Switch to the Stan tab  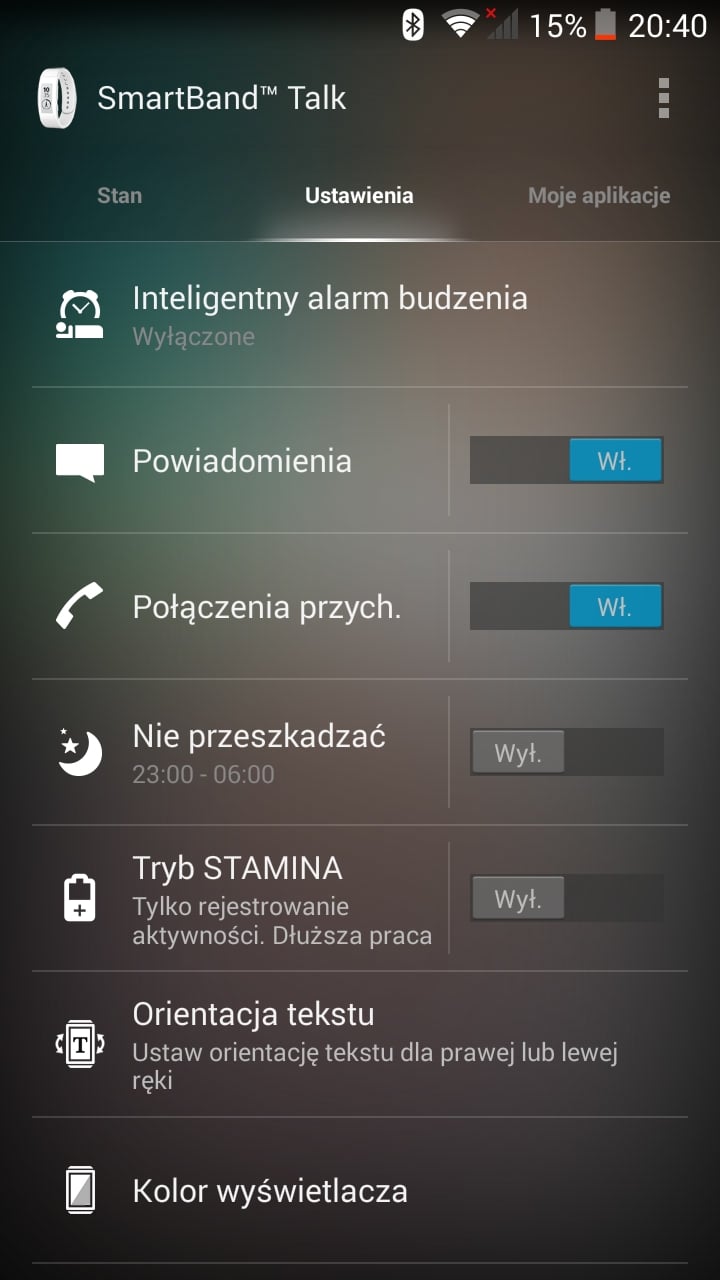[119, 195]
